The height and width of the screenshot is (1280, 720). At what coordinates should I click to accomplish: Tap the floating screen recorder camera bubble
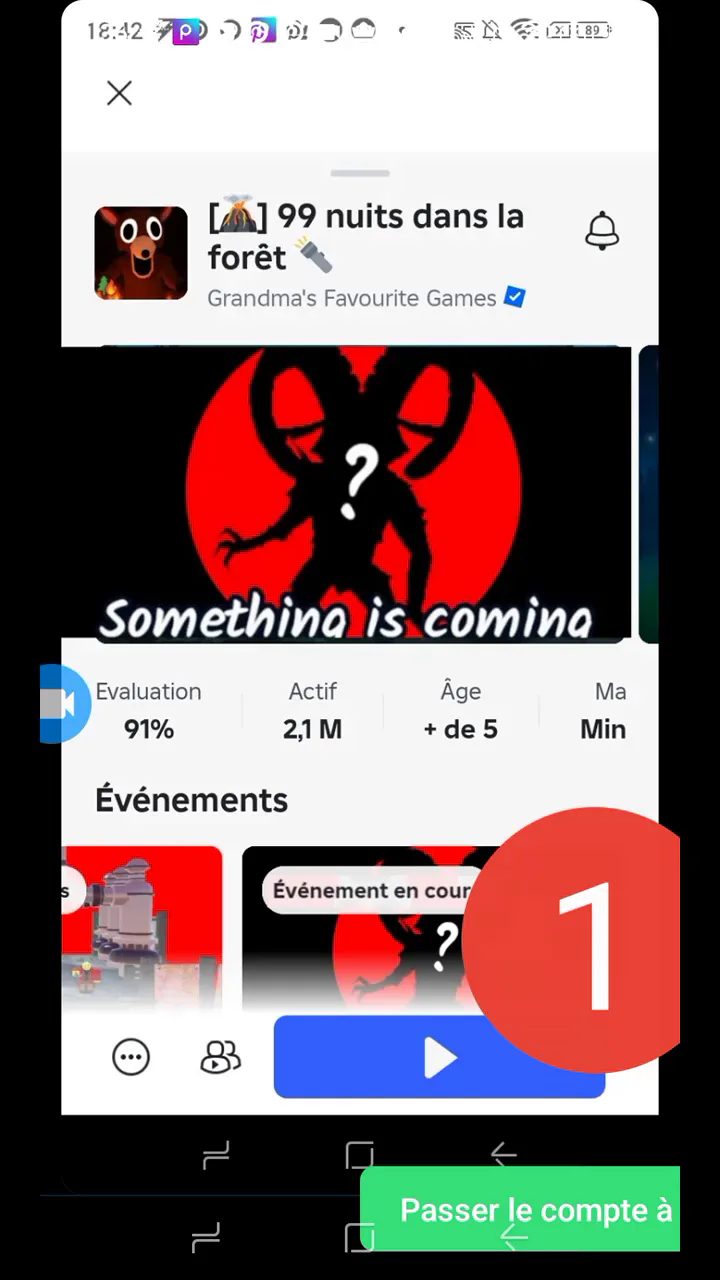(x=64, y=704)
